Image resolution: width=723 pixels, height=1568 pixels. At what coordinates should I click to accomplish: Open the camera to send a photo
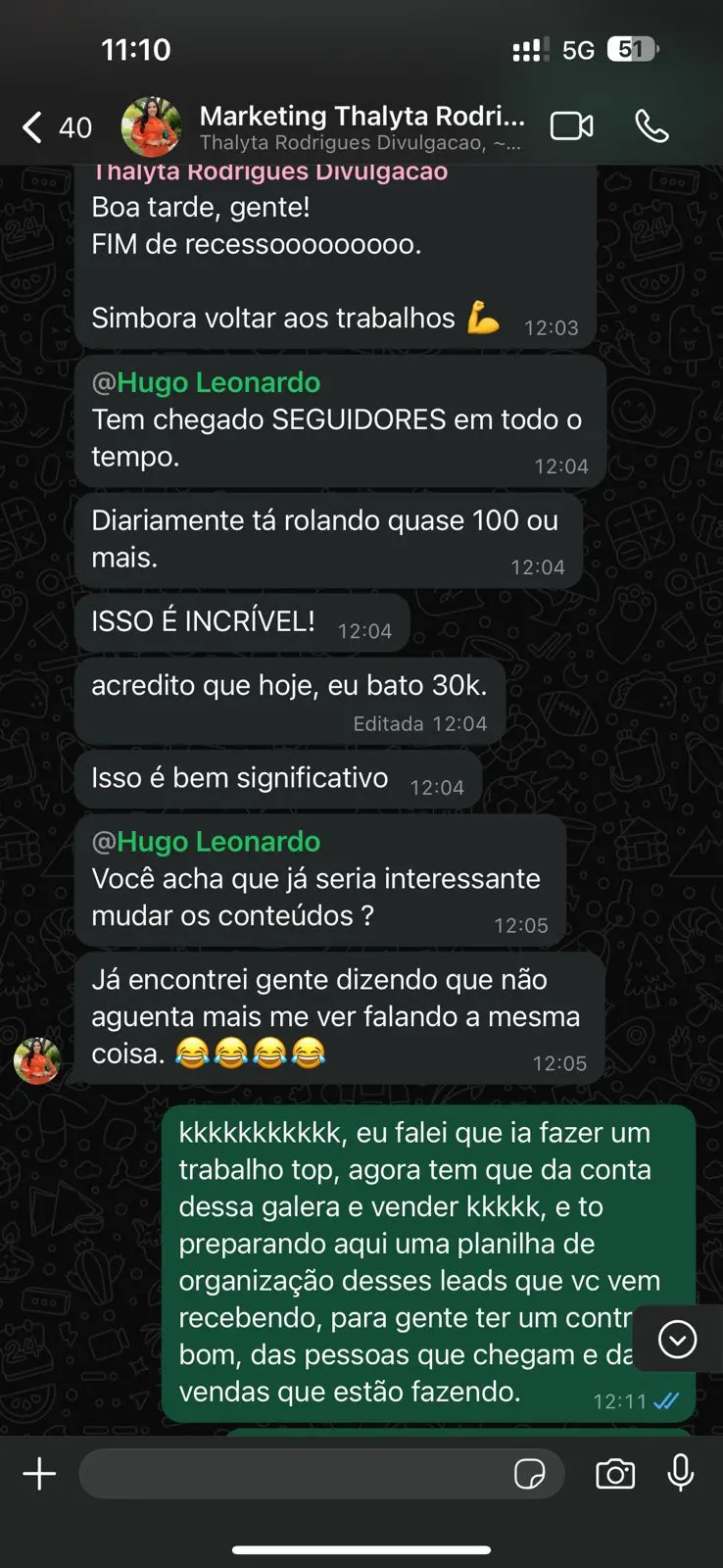615,1474
